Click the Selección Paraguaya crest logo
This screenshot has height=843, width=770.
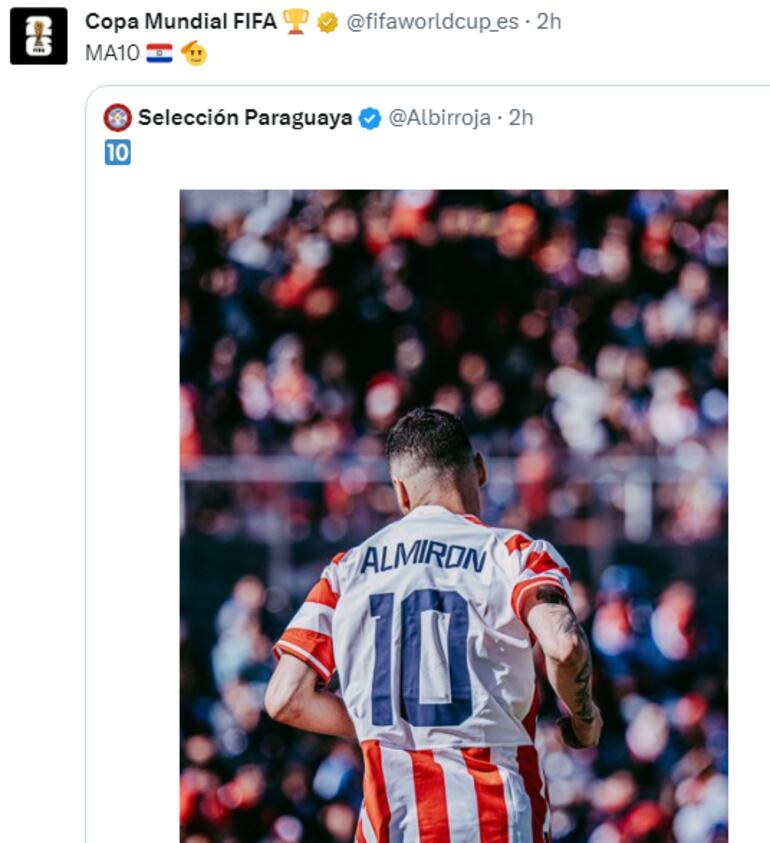[118, 116]
